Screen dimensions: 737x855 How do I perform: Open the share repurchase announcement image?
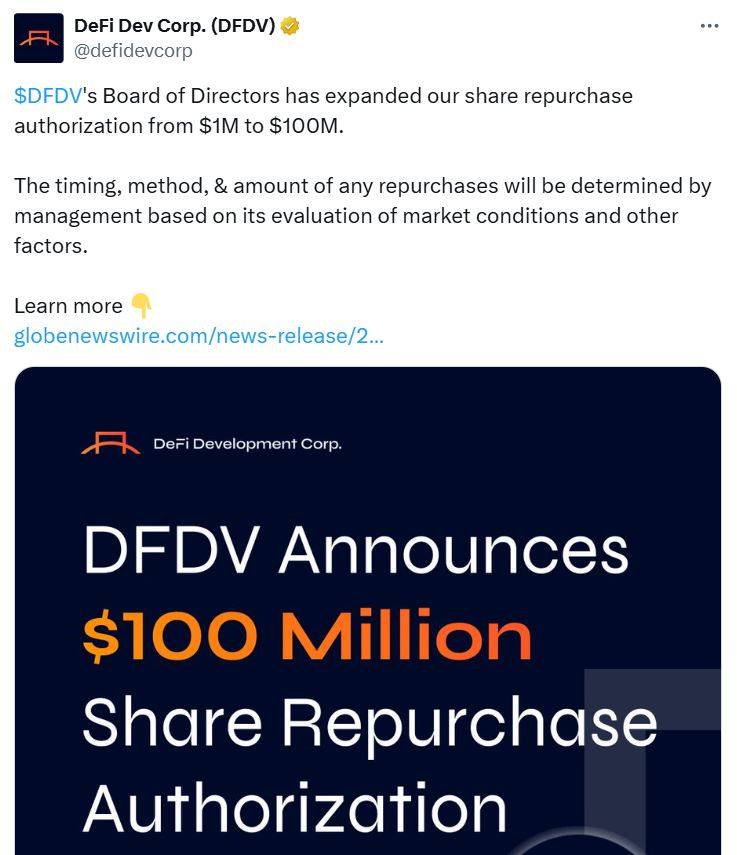(x=368, y=610)
